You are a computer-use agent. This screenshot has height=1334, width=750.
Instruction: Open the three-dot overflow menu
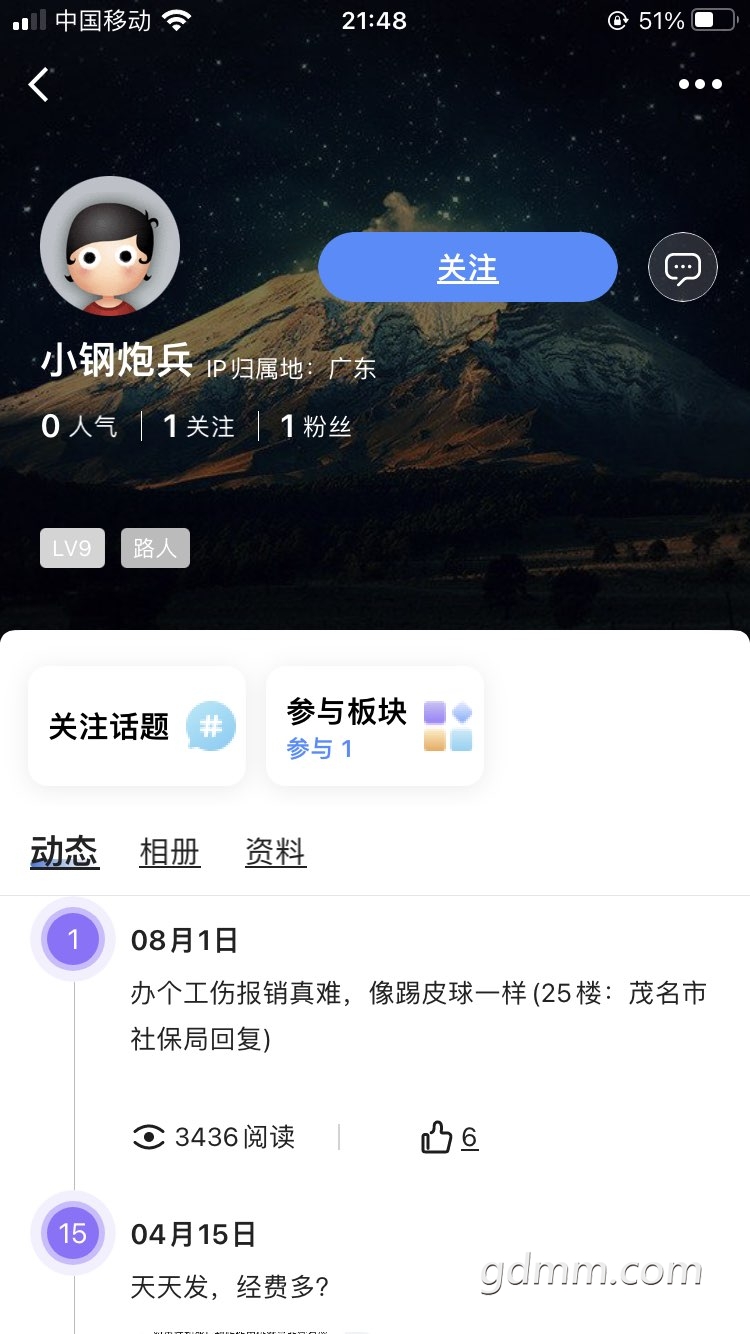pyautogui.click(x=700, y=85)
